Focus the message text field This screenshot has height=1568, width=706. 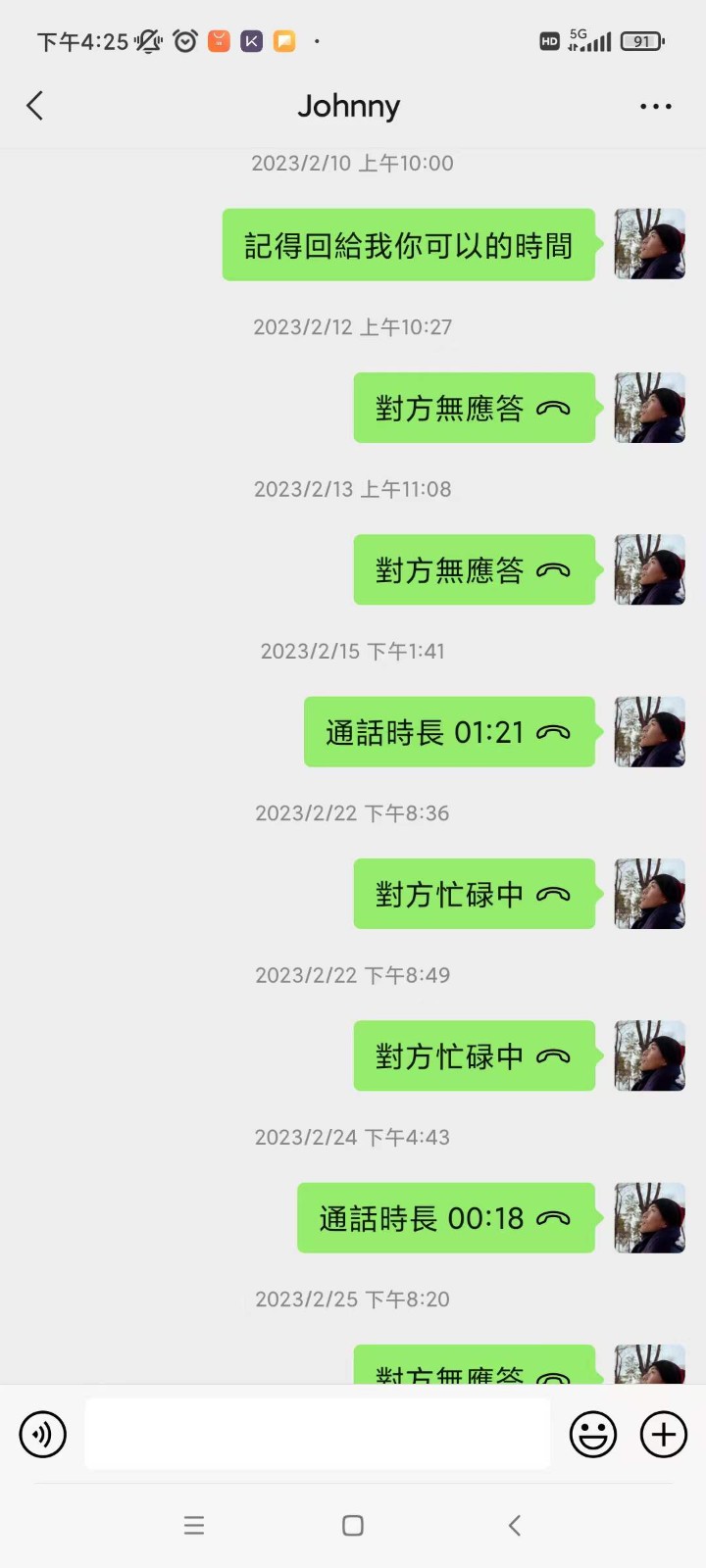click(x=317, y=1434)
